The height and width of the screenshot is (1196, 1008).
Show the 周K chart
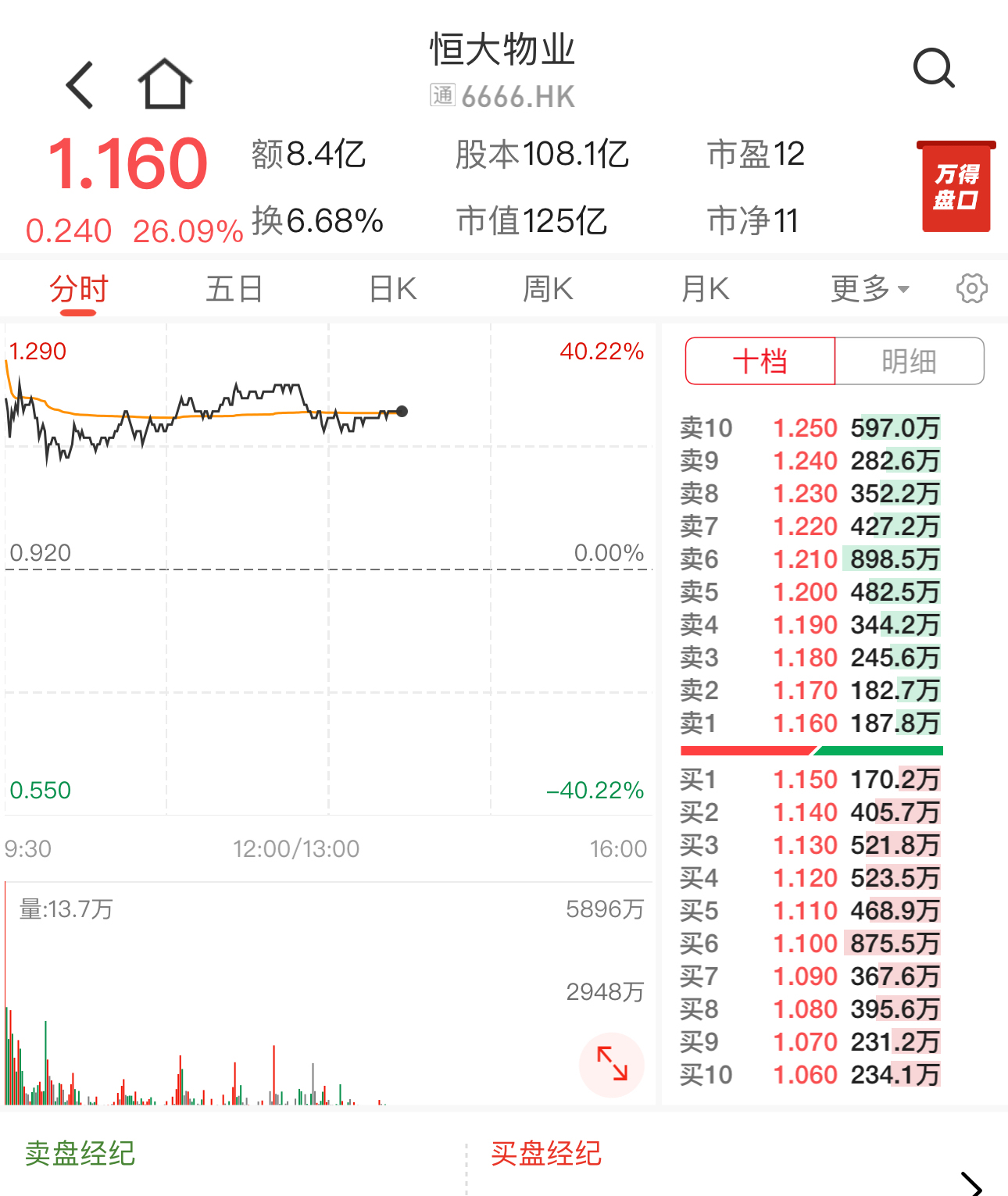[x=548, y=290]
